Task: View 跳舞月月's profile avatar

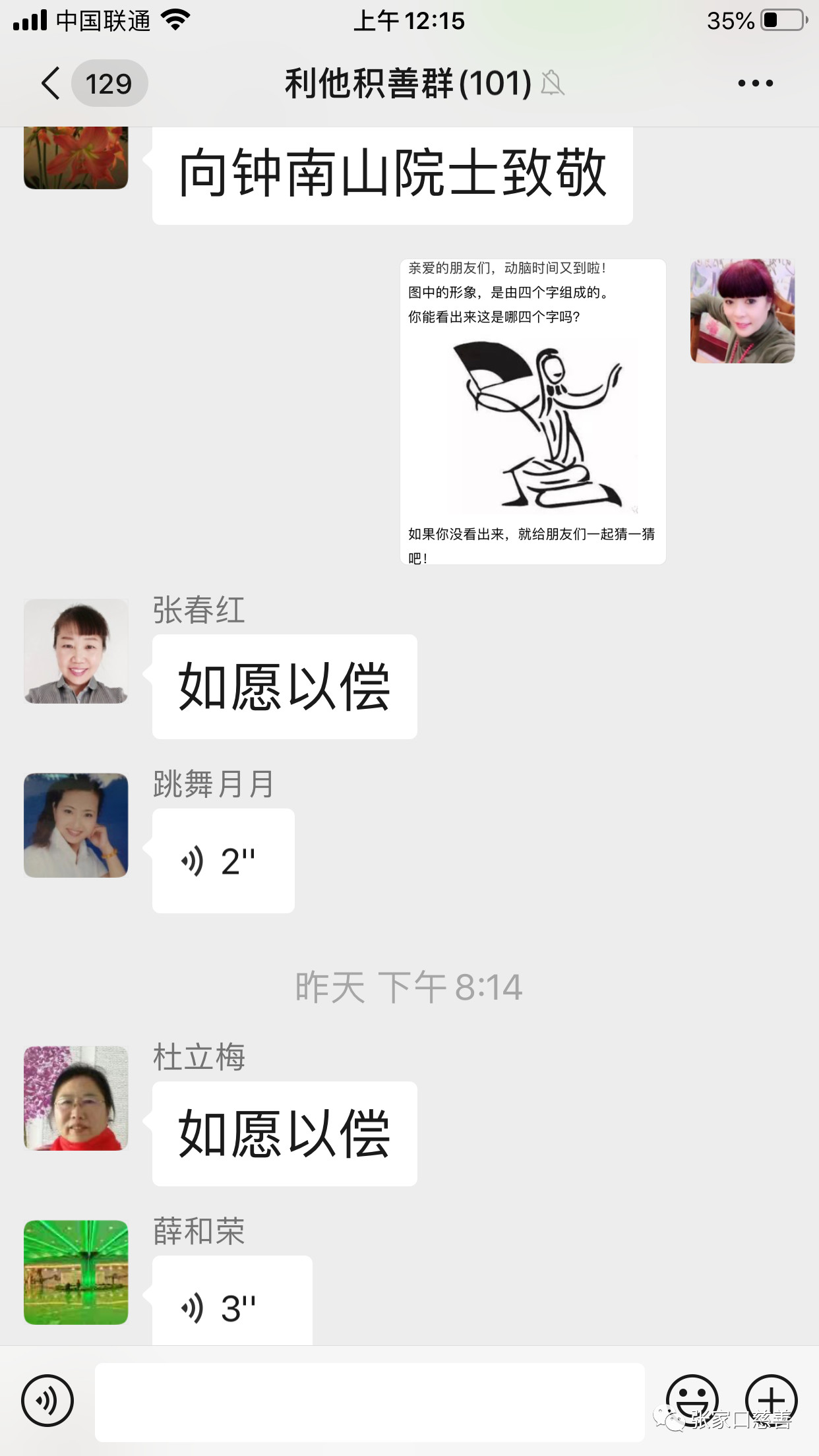Action: click(76, 825)
